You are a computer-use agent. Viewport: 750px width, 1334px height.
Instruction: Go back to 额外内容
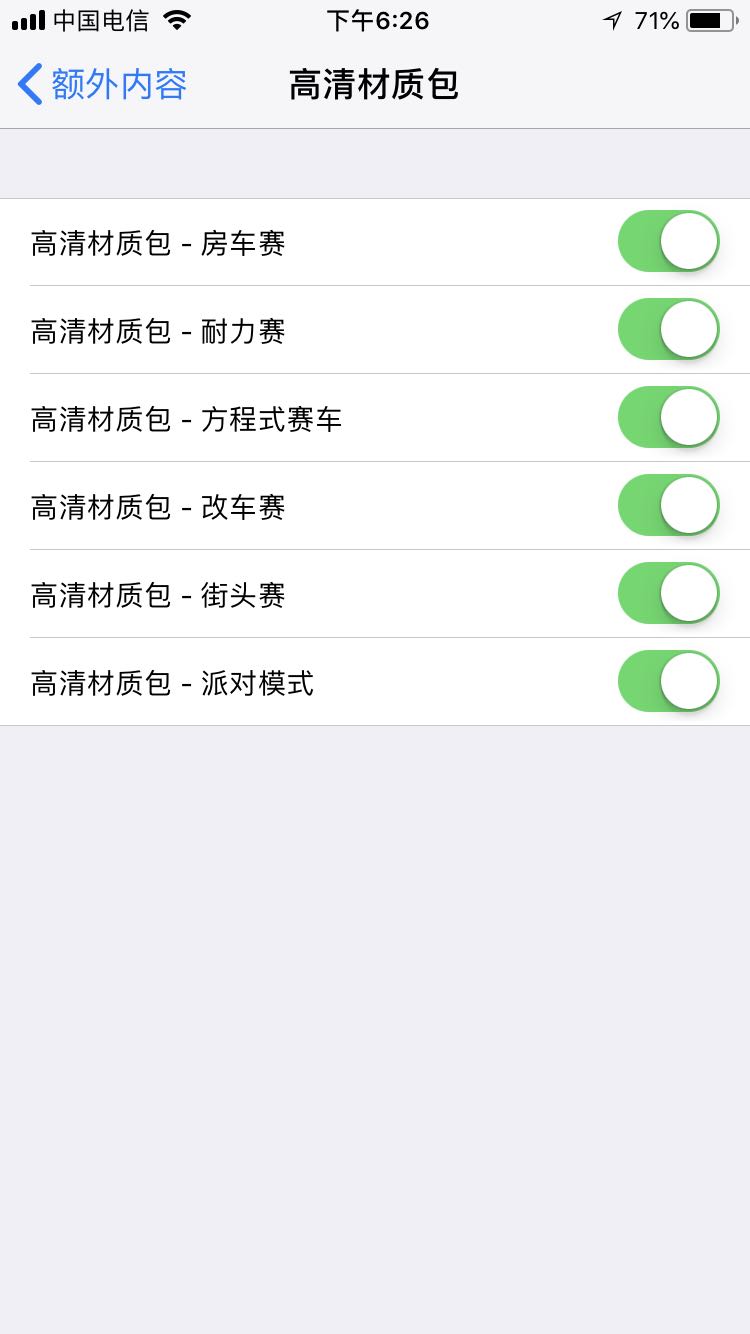103,85
